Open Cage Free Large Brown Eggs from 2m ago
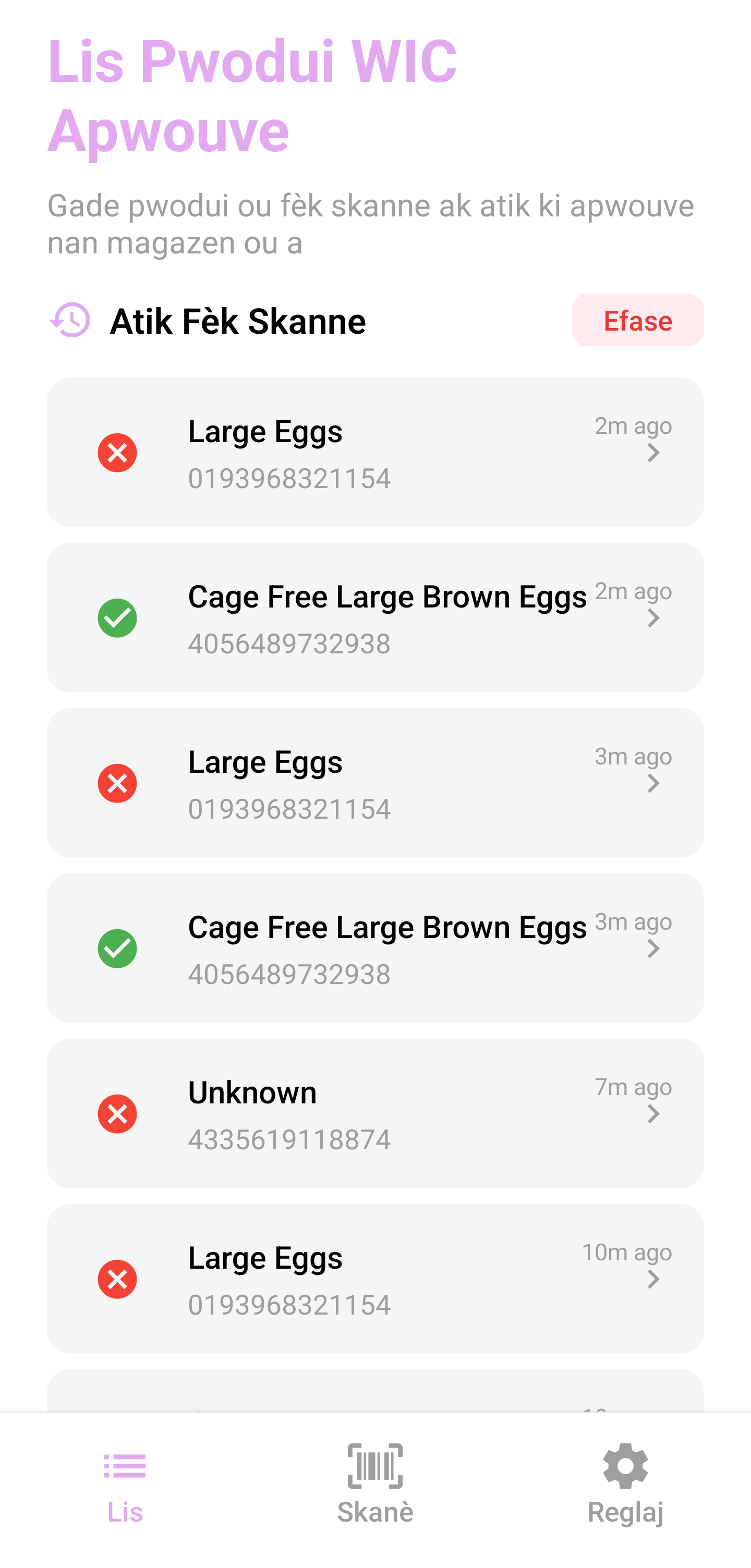Viewport: 751px width, 1568px height. coord(375,618)
